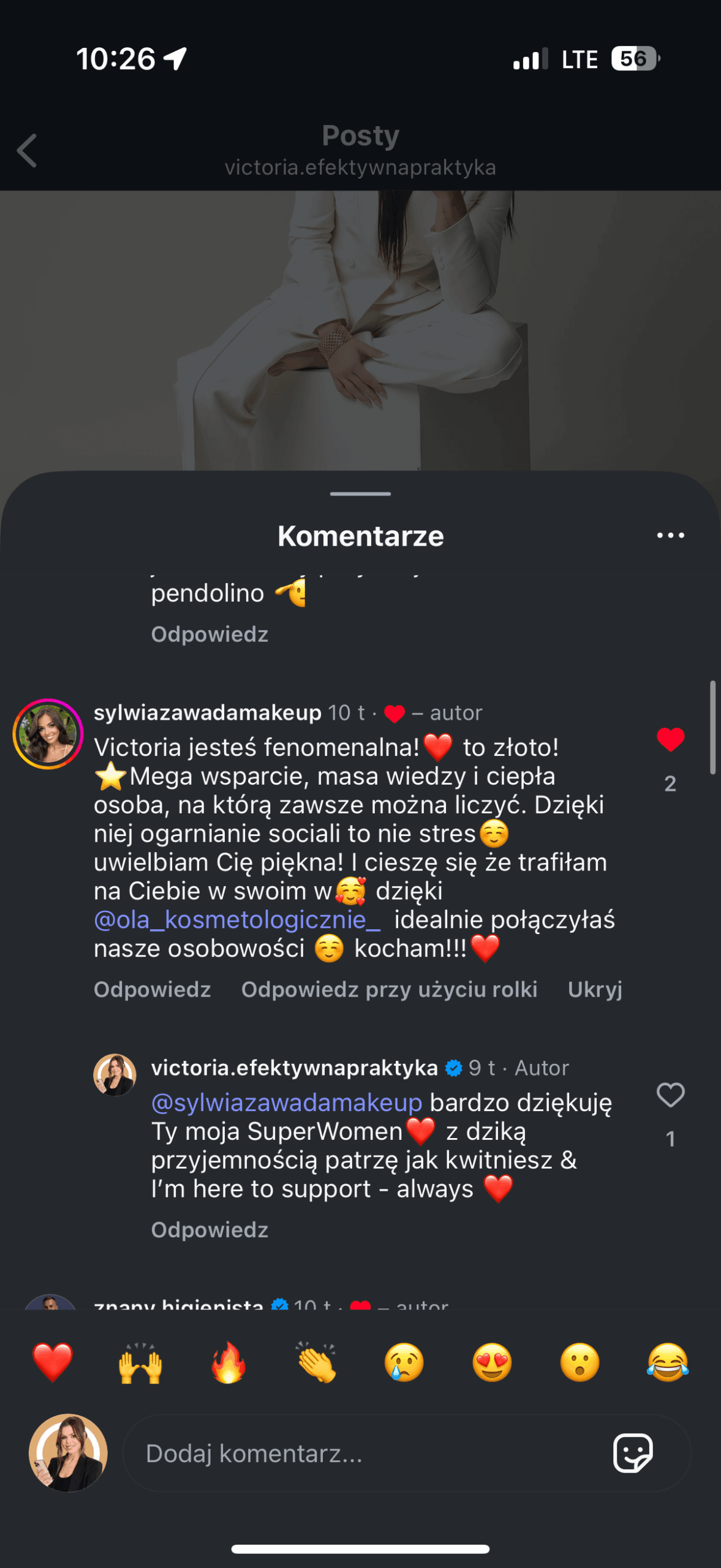Insert the clapping hands emoji
721x1568 pixels.
point(316,1362)
